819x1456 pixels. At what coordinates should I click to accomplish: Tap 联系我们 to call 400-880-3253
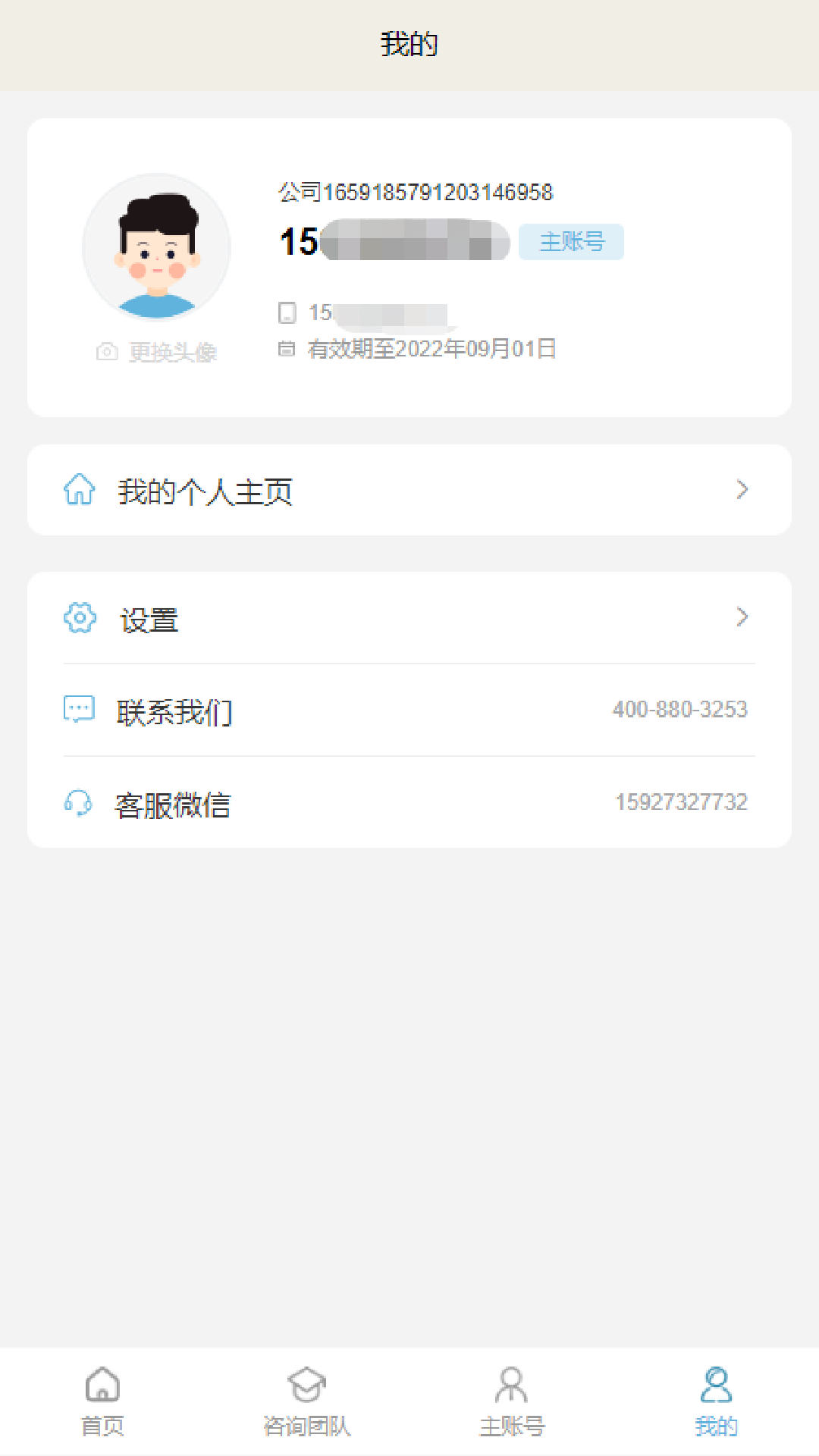click(408, 711)
